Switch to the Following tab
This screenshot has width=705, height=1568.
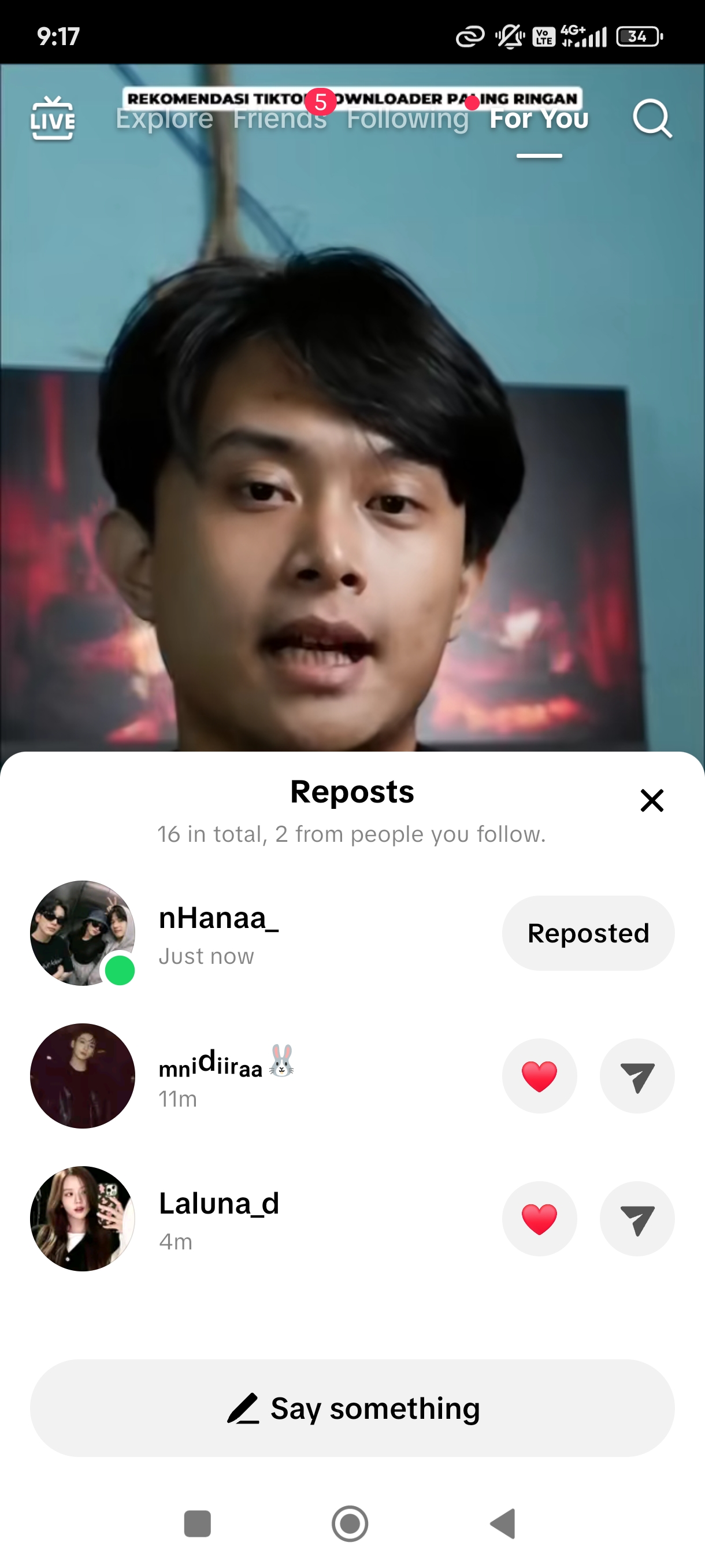407,119
